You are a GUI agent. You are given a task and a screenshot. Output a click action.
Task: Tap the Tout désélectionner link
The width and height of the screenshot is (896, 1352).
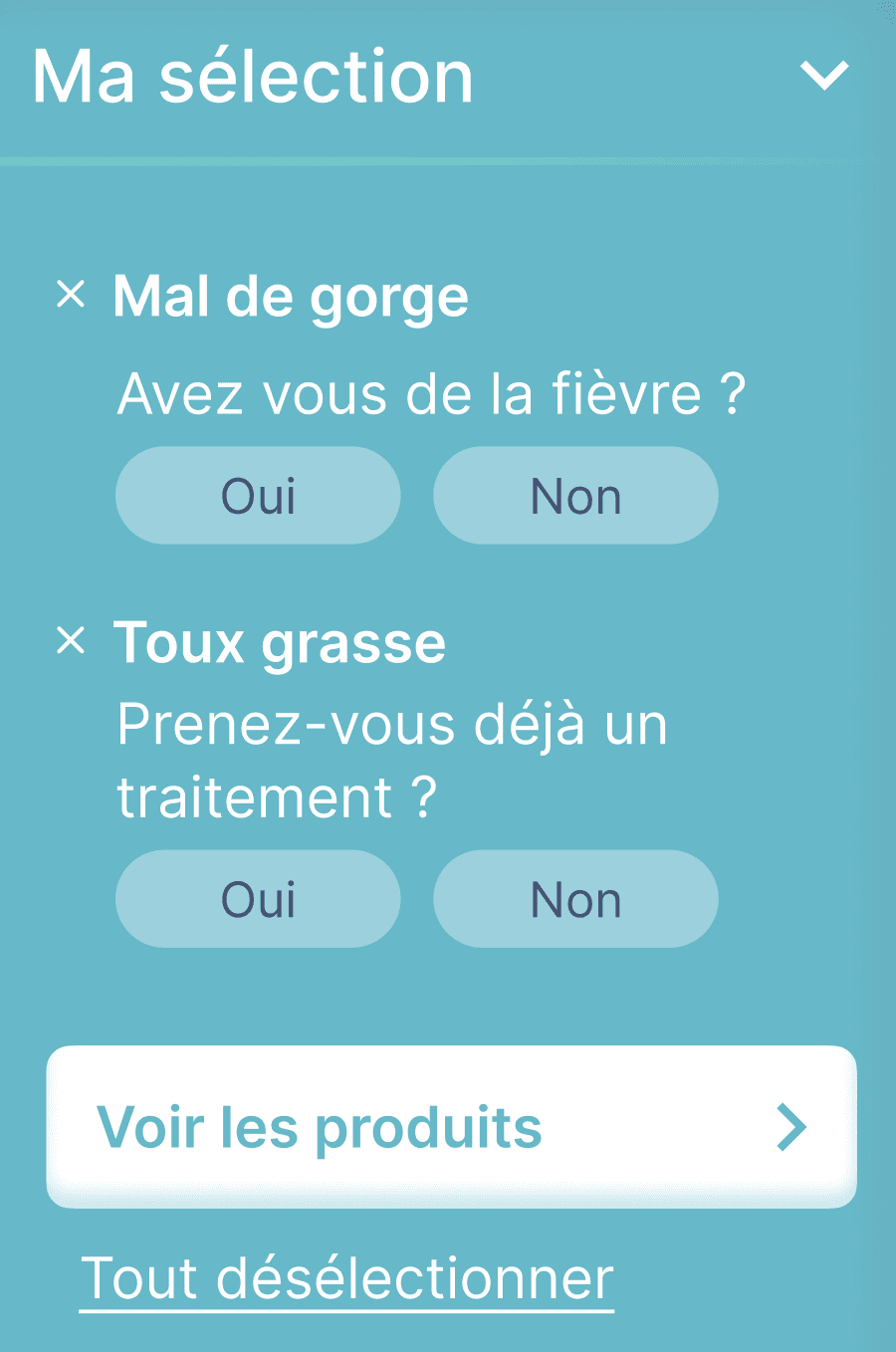click(x=346, y=1278)
